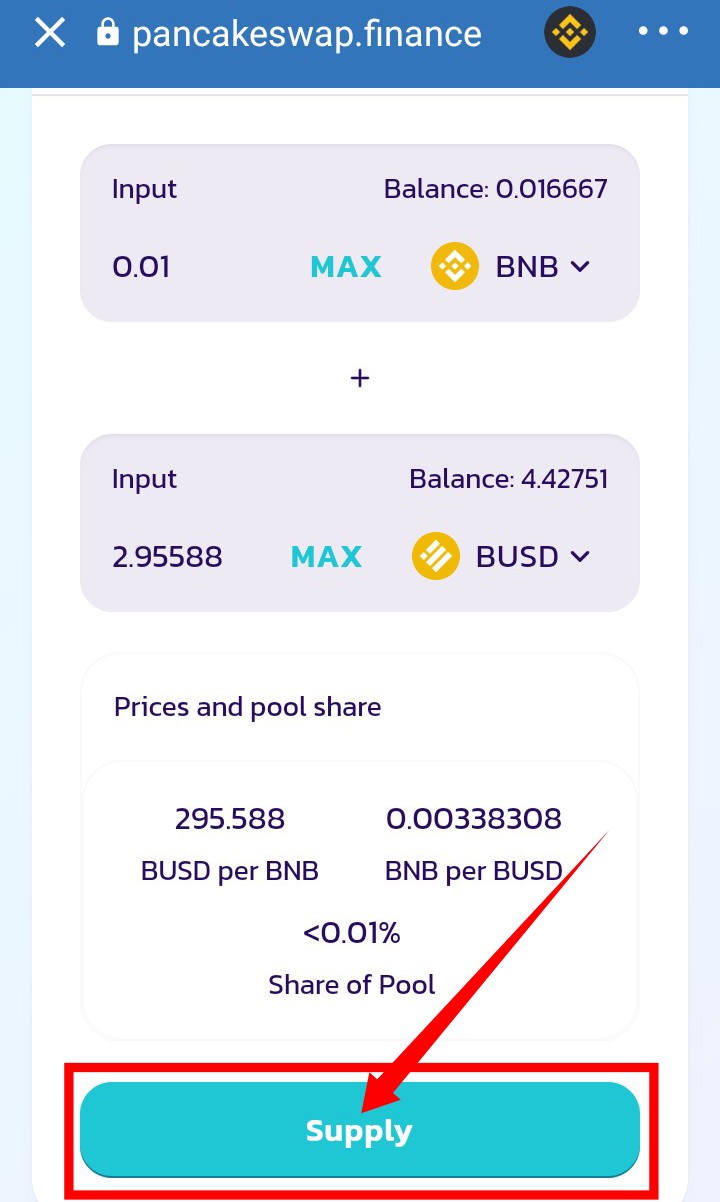720x1202 pixels.
Task: Tap MAX for the BUSD input
Action: (326, 556)
